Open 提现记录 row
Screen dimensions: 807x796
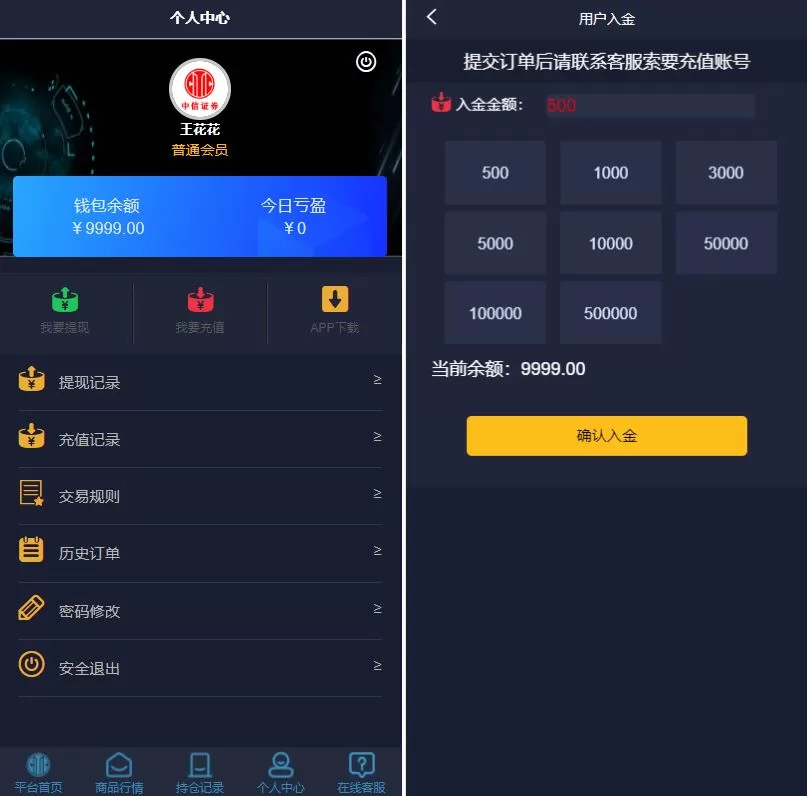[x=200, y=382]
